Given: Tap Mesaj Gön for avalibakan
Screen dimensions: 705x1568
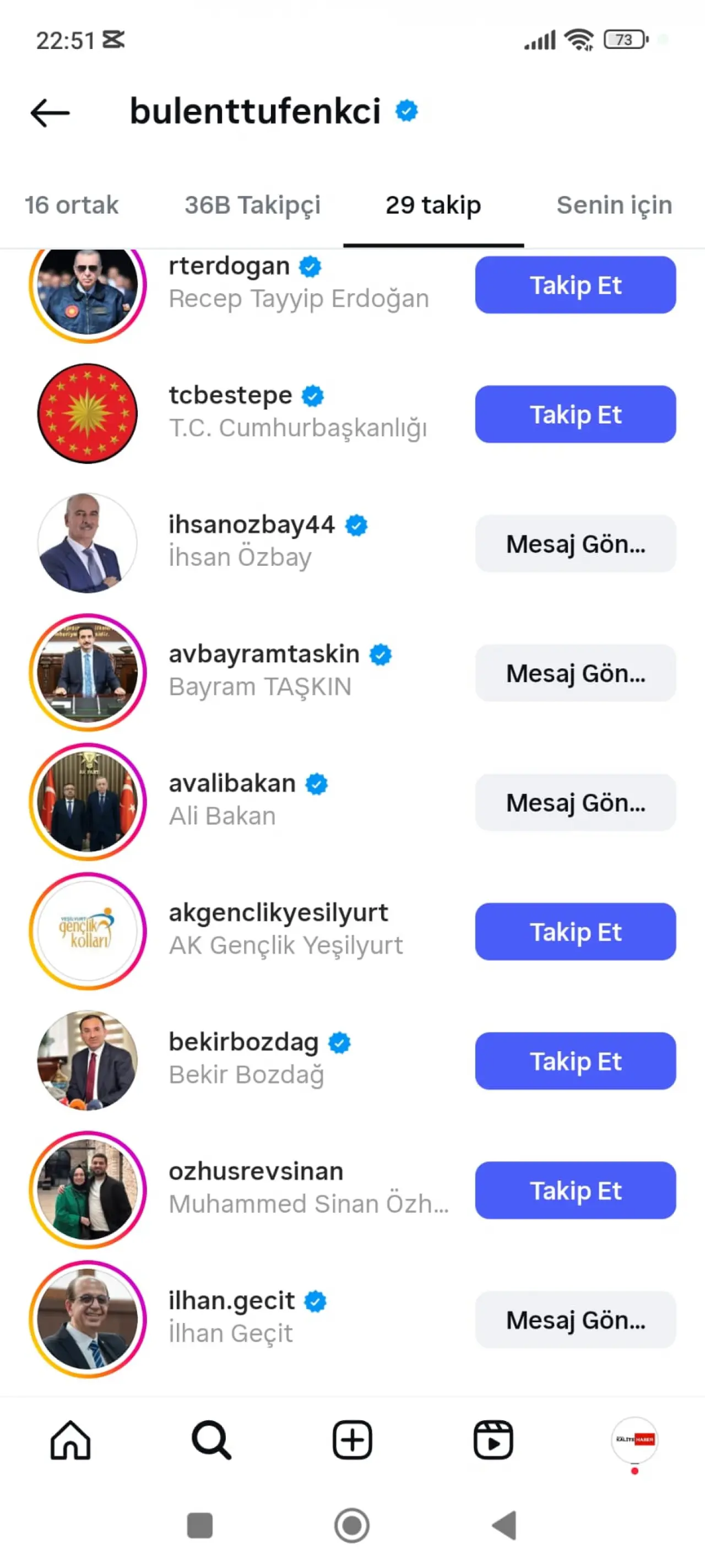Looking at the screenshot, I should pyautogui.click(x=575, y=802).
